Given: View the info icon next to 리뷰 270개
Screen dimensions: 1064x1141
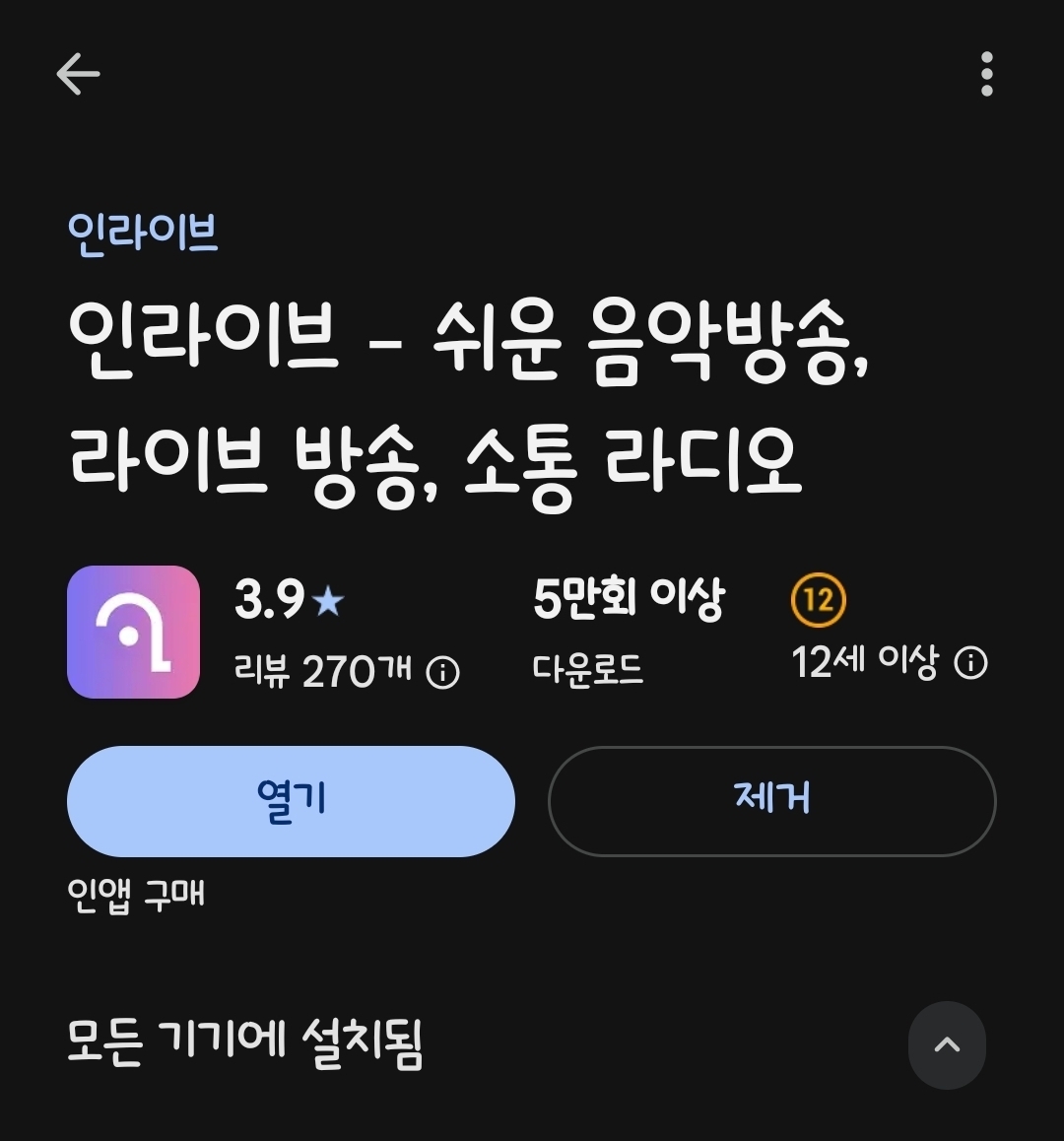Looking at the screenshot, I should (442, 673).
